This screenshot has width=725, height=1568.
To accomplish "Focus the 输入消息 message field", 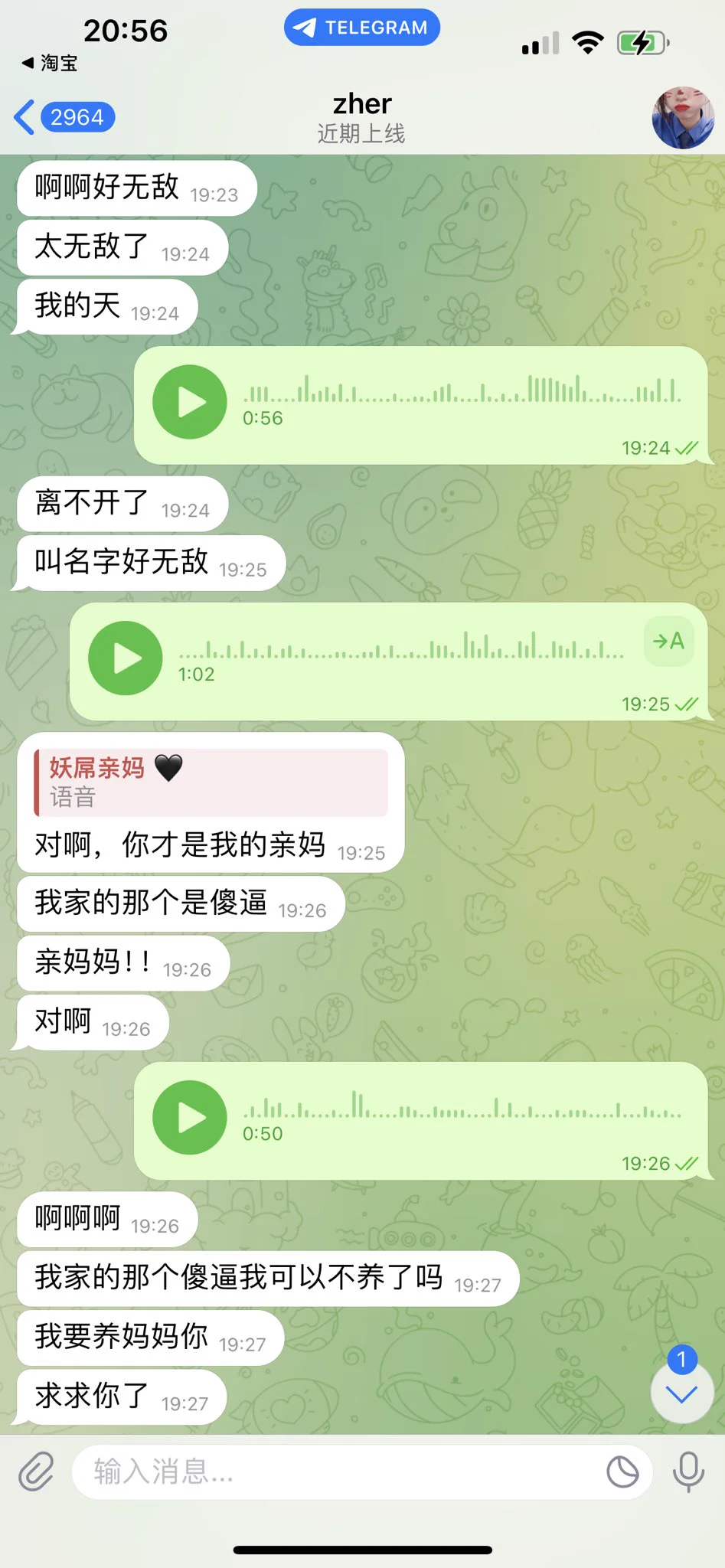I will coord(337,1471).
